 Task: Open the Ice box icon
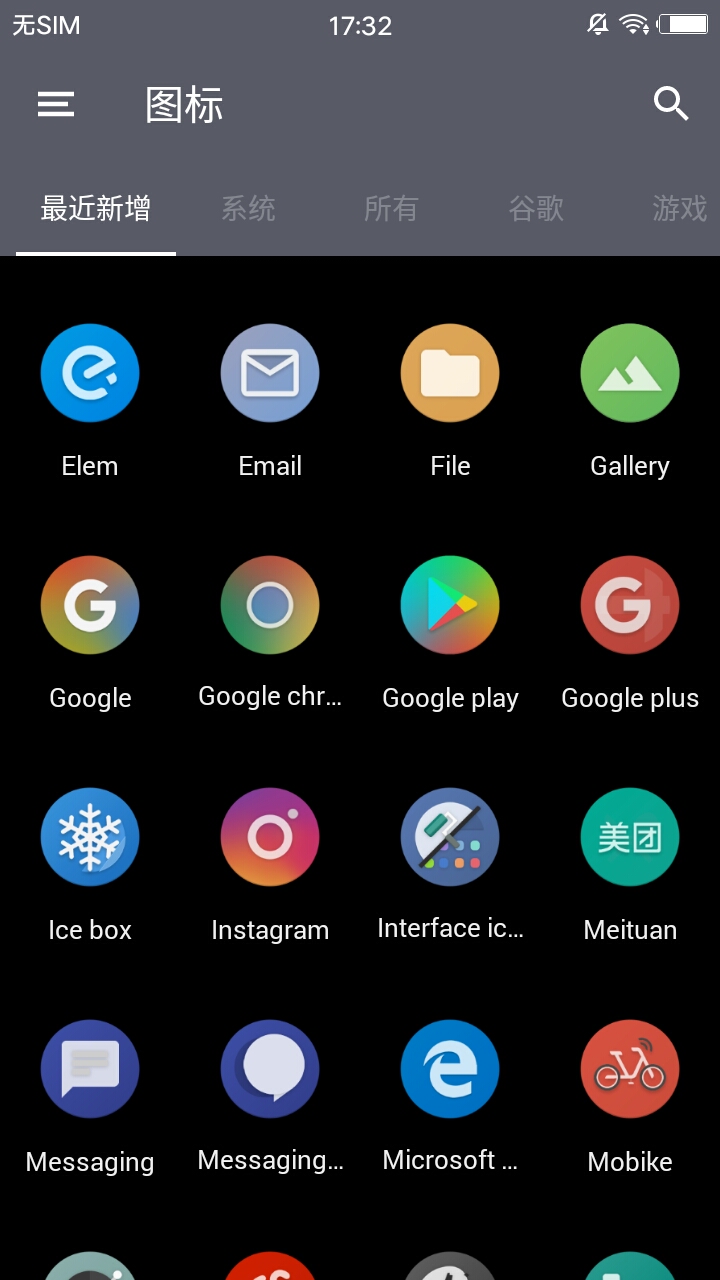click(x=90, y=837)
